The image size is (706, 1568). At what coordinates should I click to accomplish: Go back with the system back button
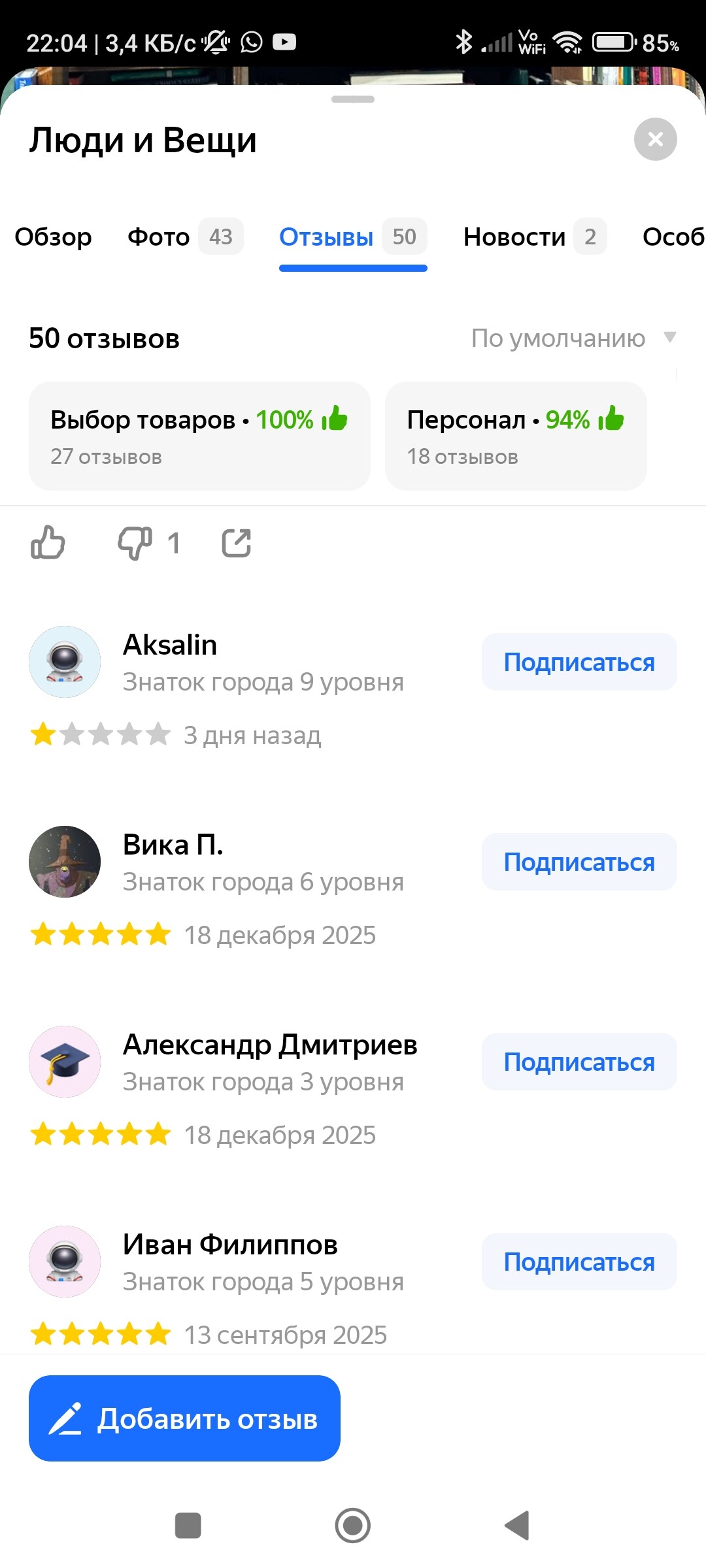point(517,1526)
